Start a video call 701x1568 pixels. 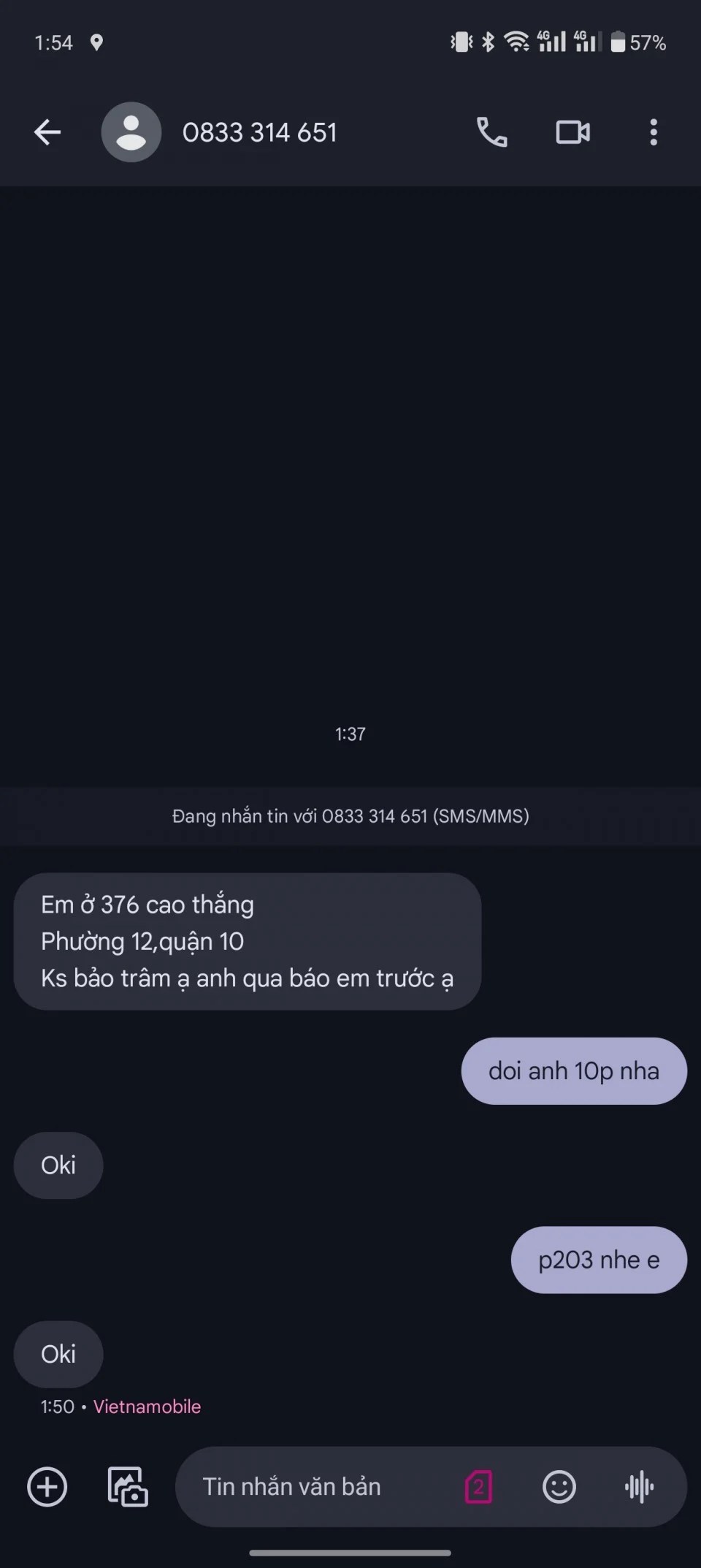572,132
